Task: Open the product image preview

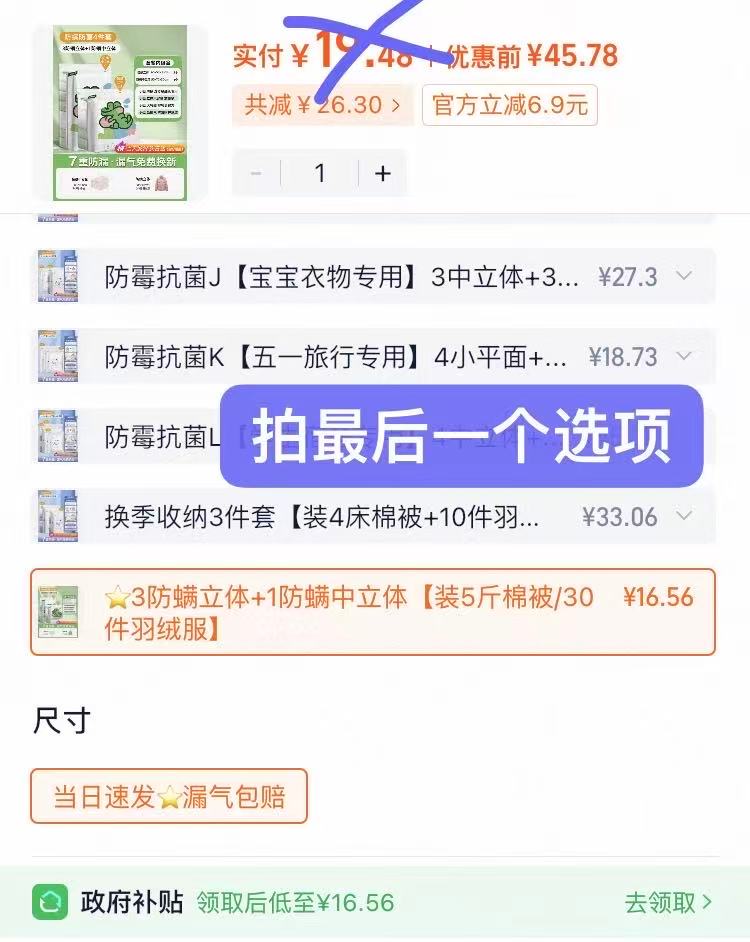Action: pos(120,112)
